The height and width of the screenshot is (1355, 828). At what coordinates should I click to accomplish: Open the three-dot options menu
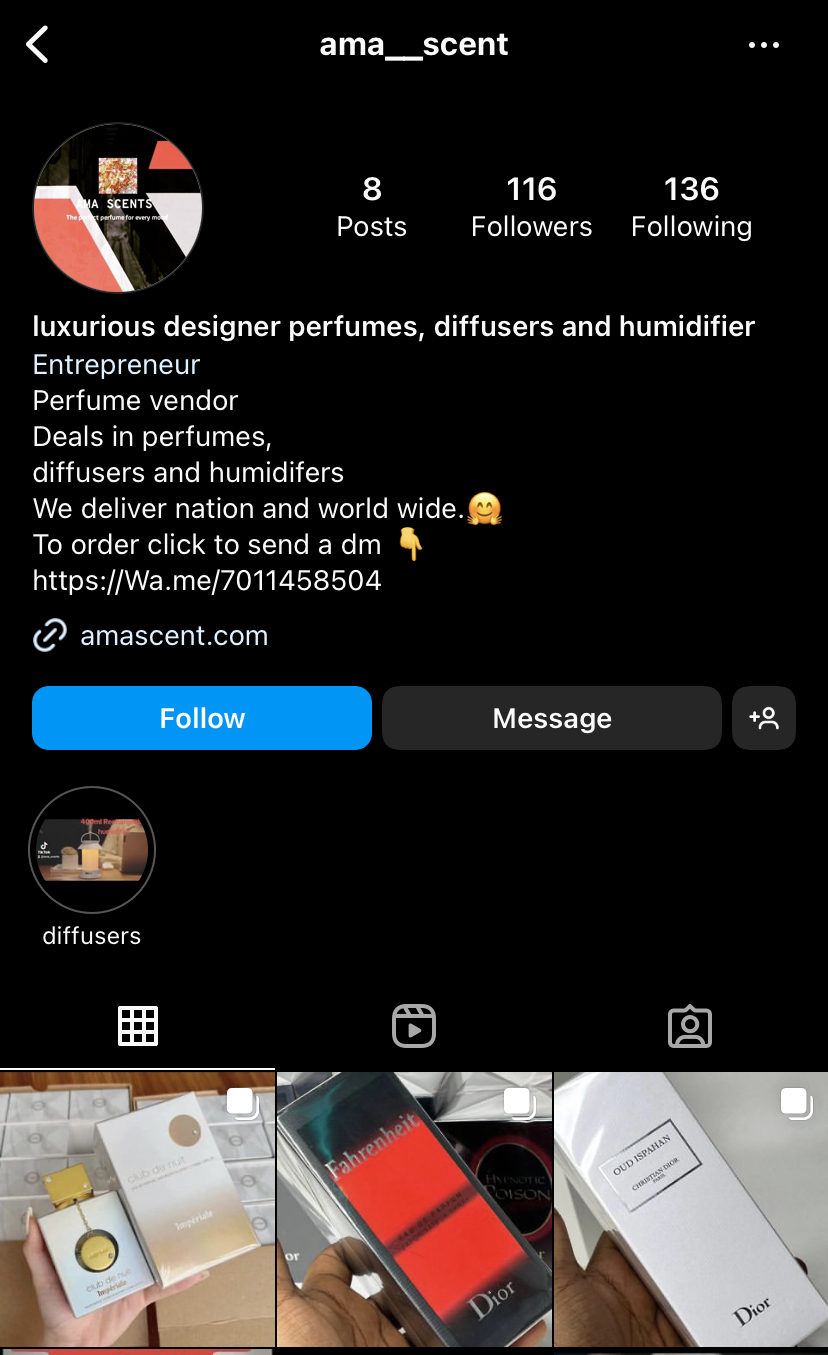pyautogui.click(x=764, y=44)
